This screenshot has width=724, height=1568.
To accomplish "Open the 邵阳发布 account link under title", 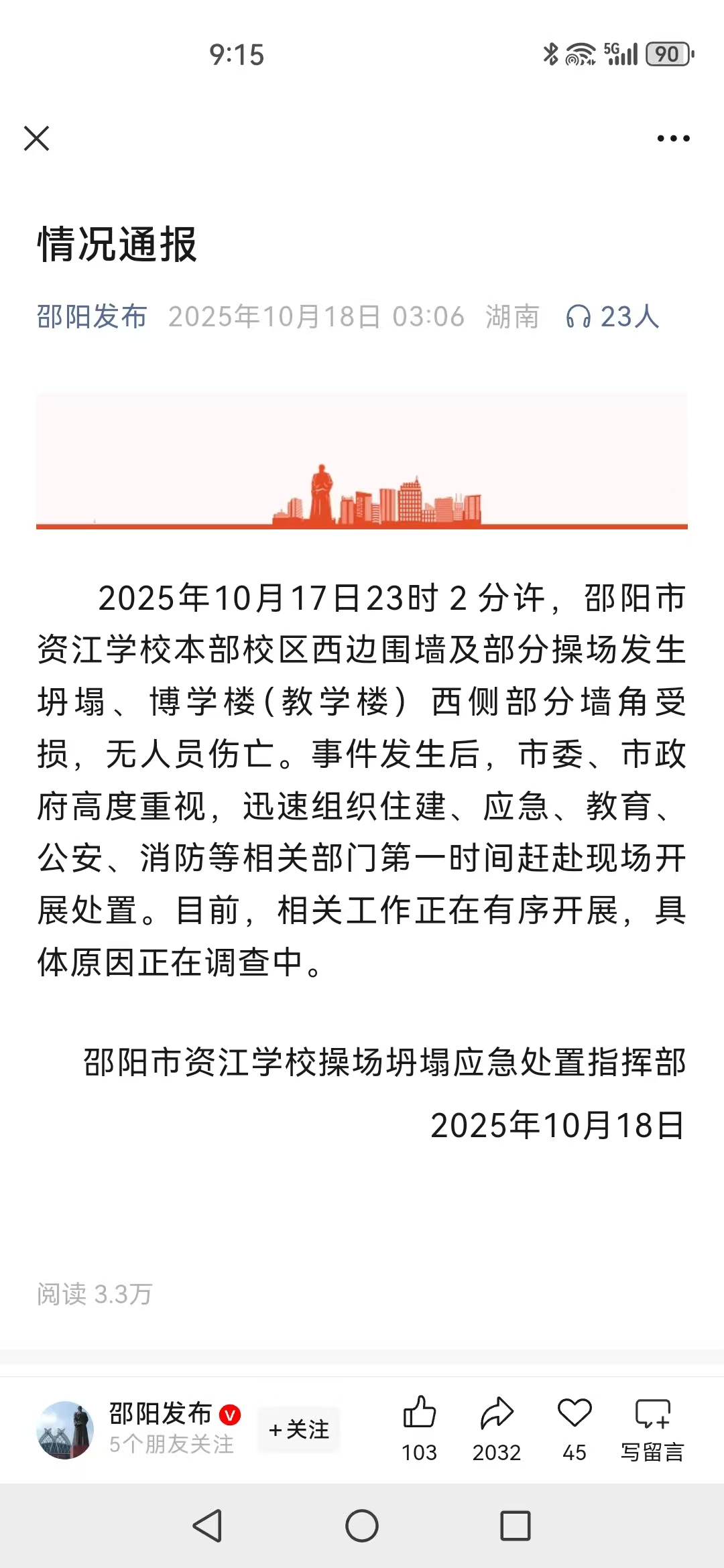I will (x=92, y=316).
